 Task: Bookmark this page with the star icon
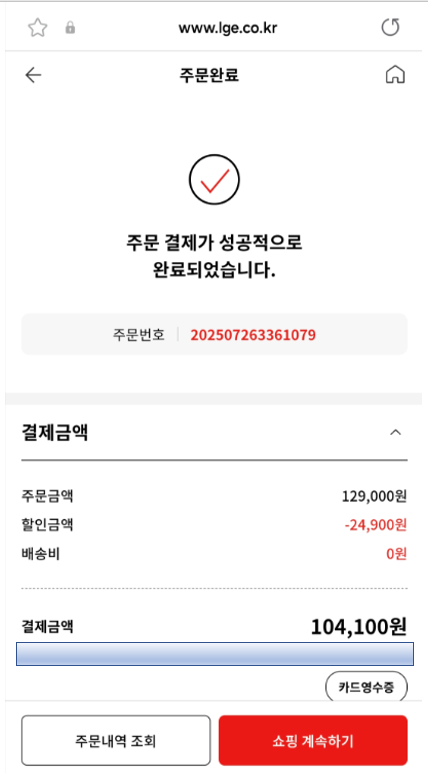point(37,28)
